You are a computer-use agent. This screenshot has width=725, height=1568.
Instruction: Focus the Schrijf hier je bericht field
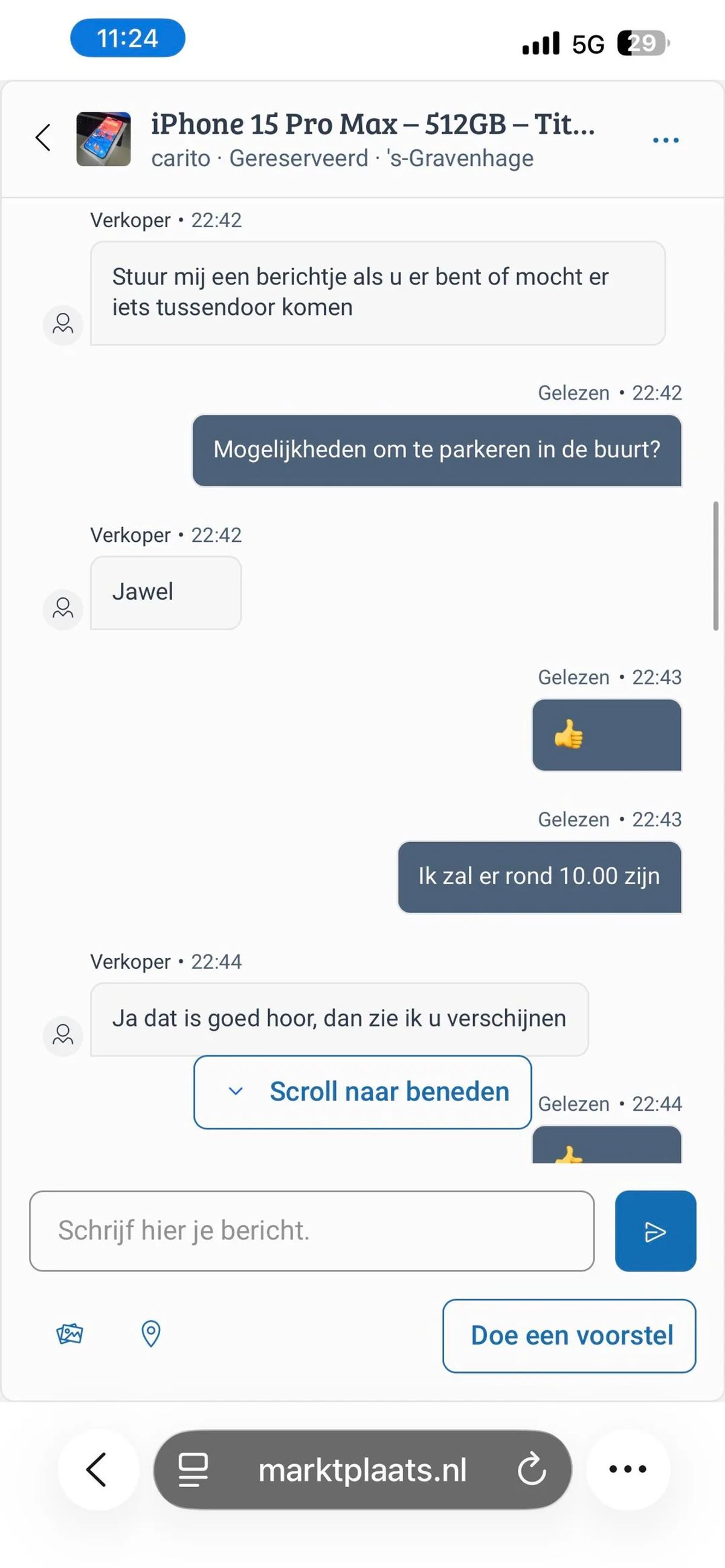point(312,1231)
